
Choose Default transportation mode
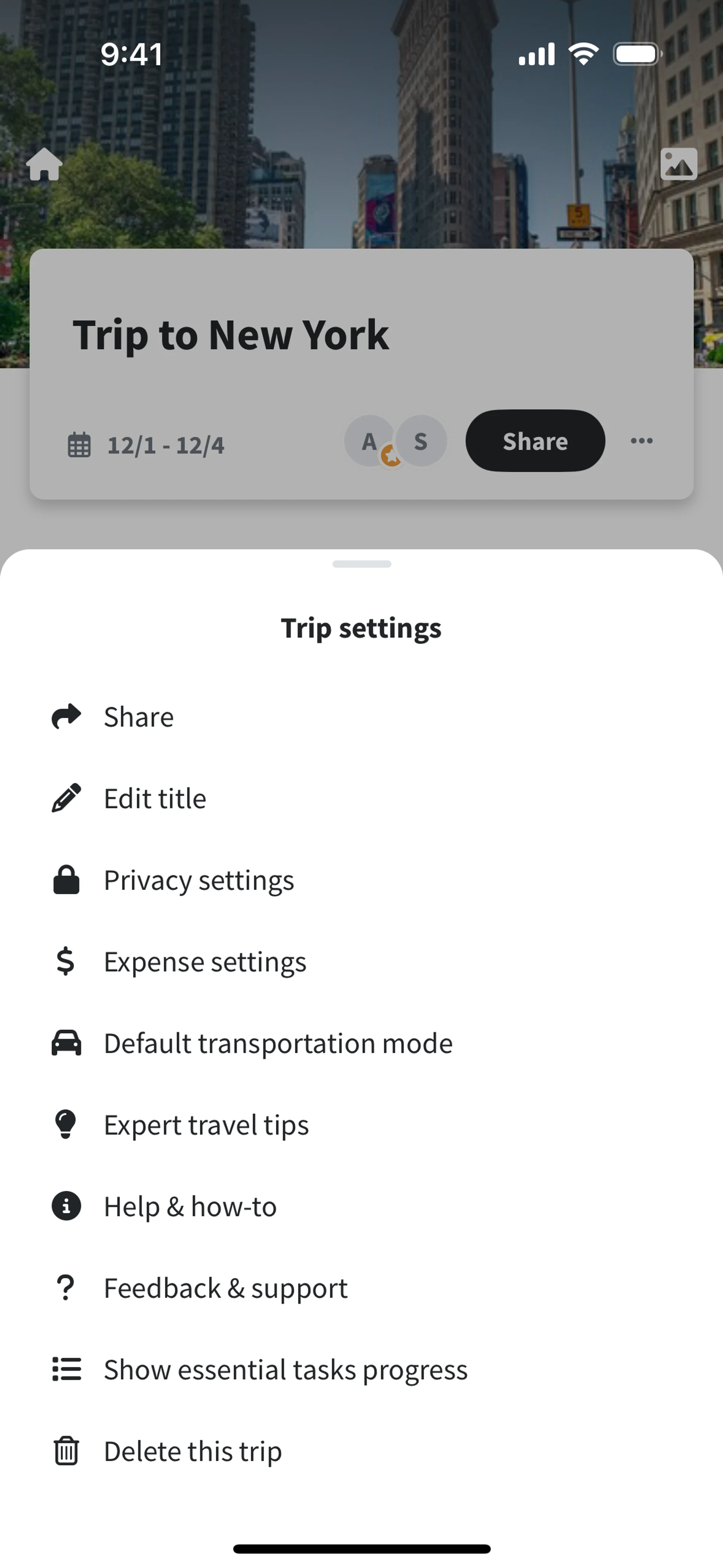pyautogui.click(x=278, y=1043)
